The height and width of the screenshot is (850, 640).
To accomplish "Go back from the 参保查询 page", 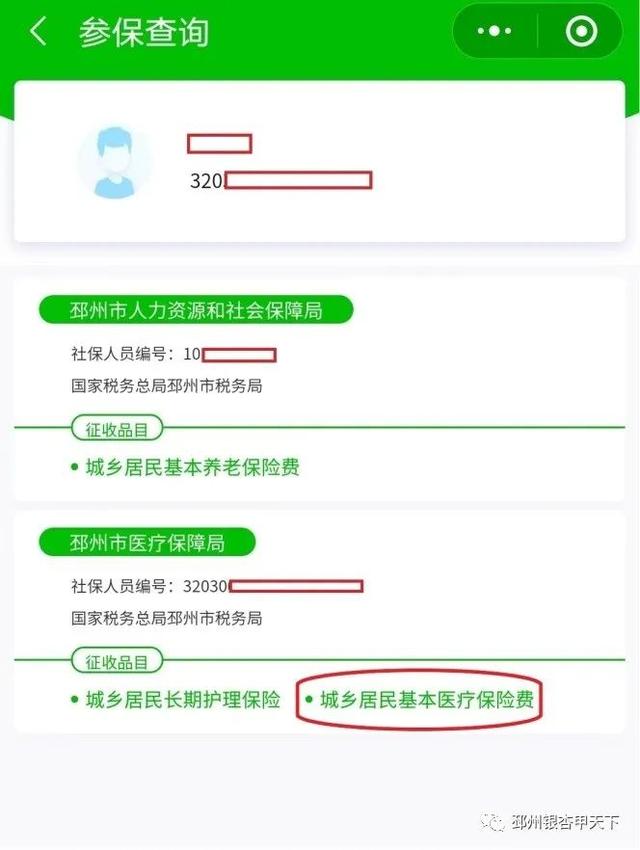I will (38, 32).
